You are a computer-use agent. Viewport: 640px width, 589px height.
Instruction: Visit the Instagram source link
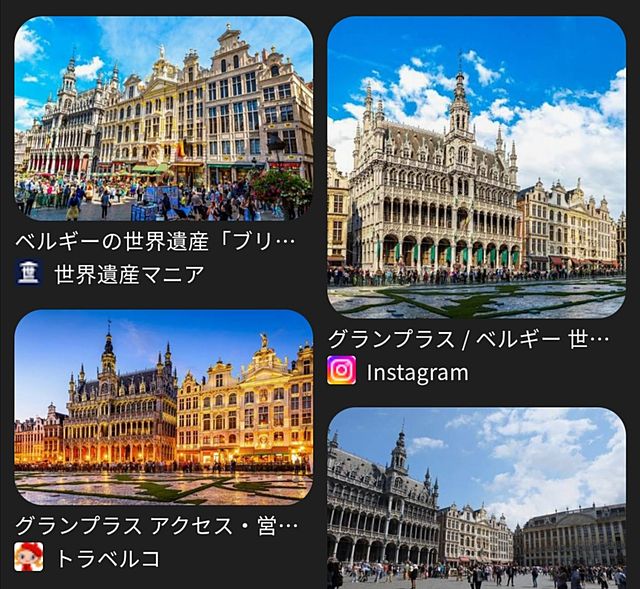click(416, 372)
